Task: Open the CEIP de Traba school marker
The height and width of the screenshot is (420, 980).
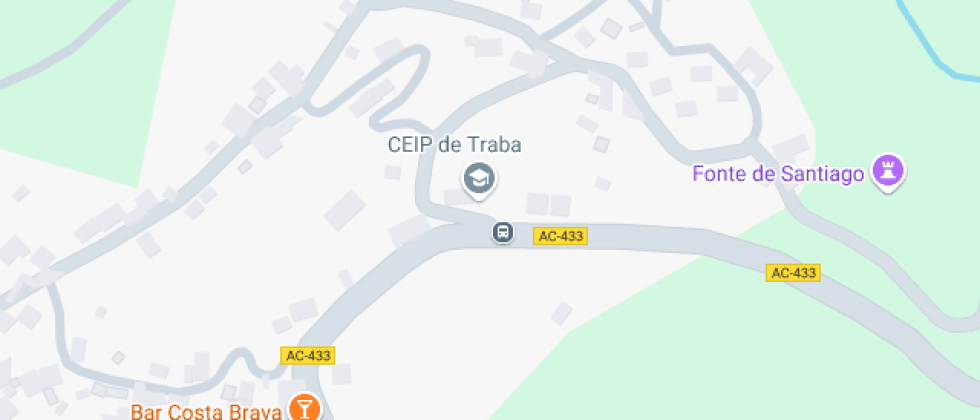Action: pyautogui.click(x=480, y=179)
